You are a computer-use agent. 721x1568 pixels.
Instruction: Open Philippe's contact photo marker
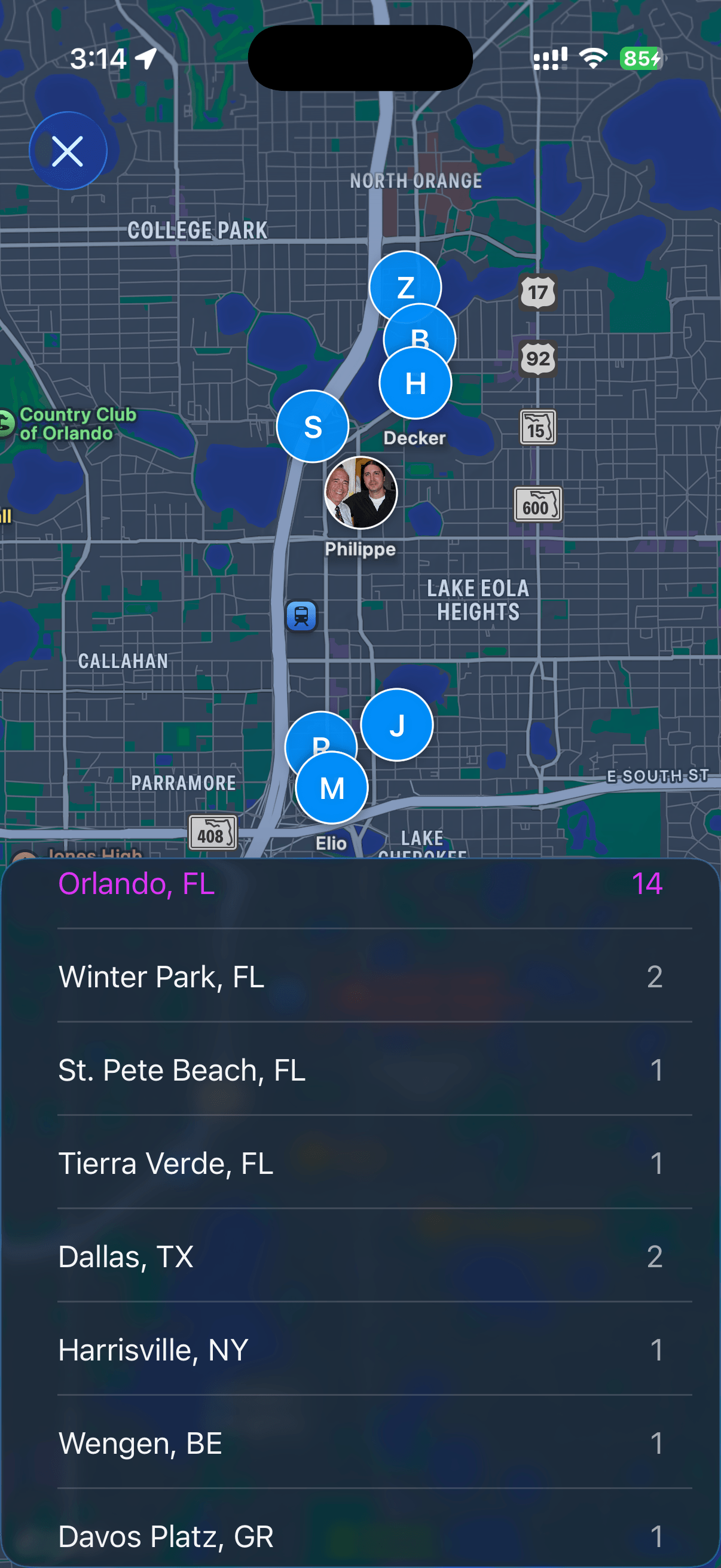[x=361, y=494]
